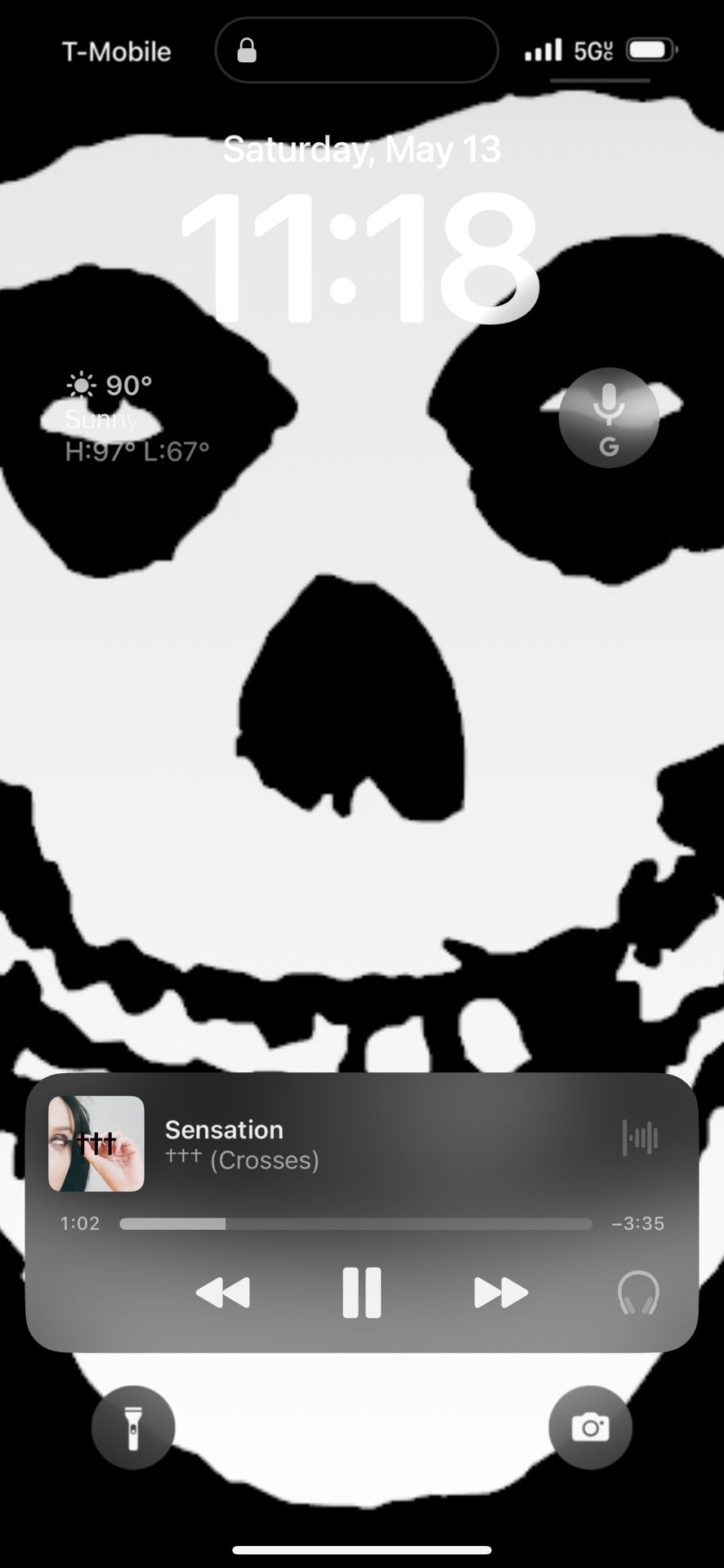This screenshot has width=724, height=1568.
Task: Launch the camera
Action: (x=590, y=1428)
